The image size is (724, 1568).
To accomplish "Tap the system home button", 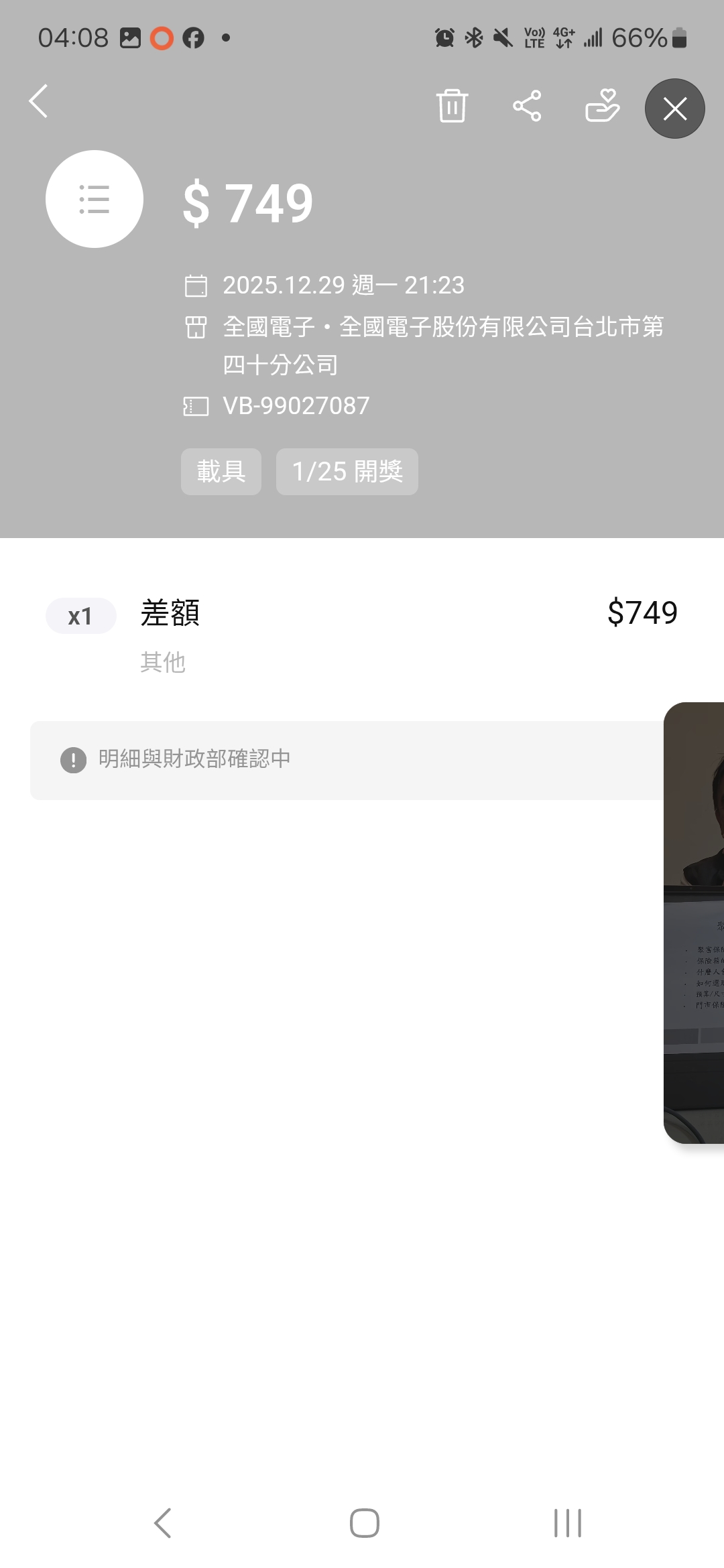I will point(364,1522).
